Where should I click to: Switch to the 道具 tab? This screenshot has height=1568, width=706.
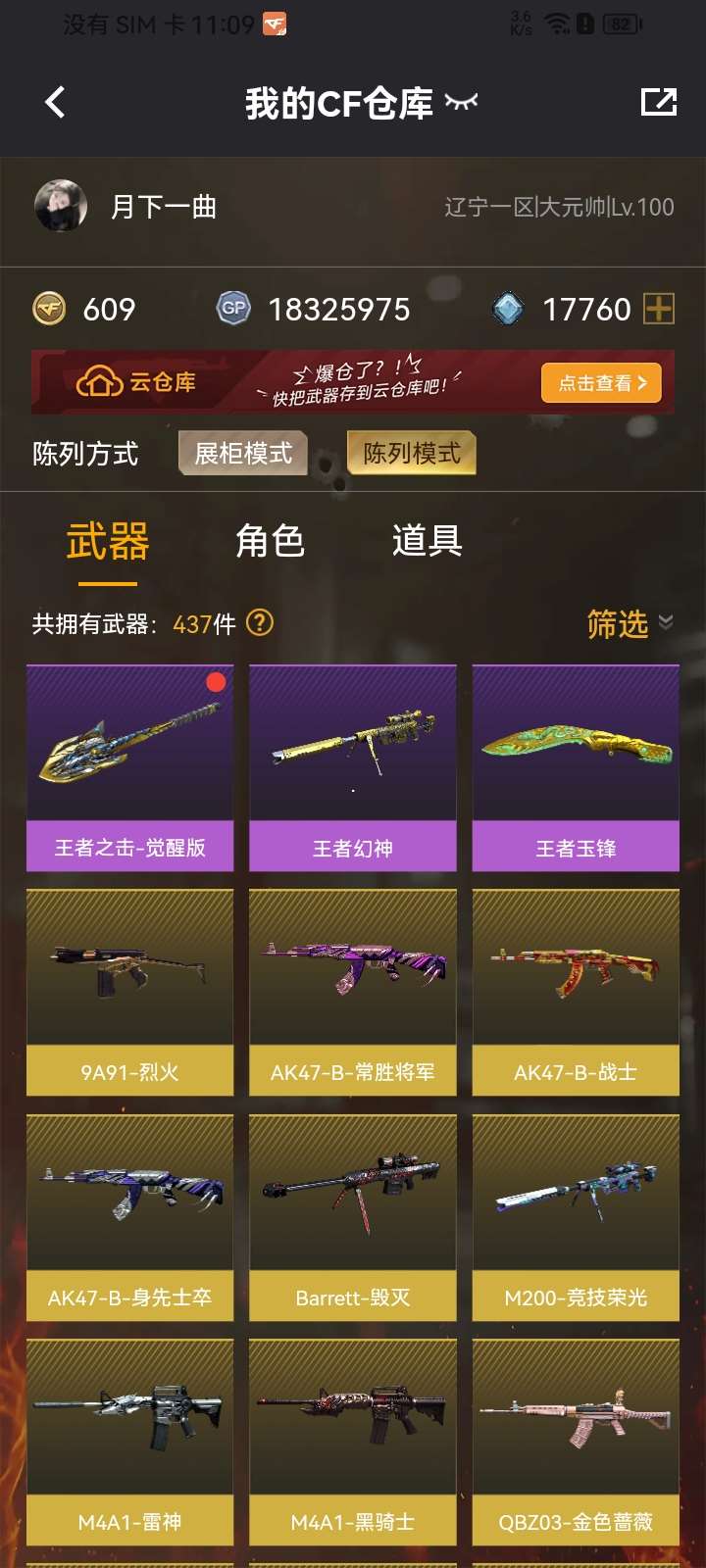(x=427, y=541)
